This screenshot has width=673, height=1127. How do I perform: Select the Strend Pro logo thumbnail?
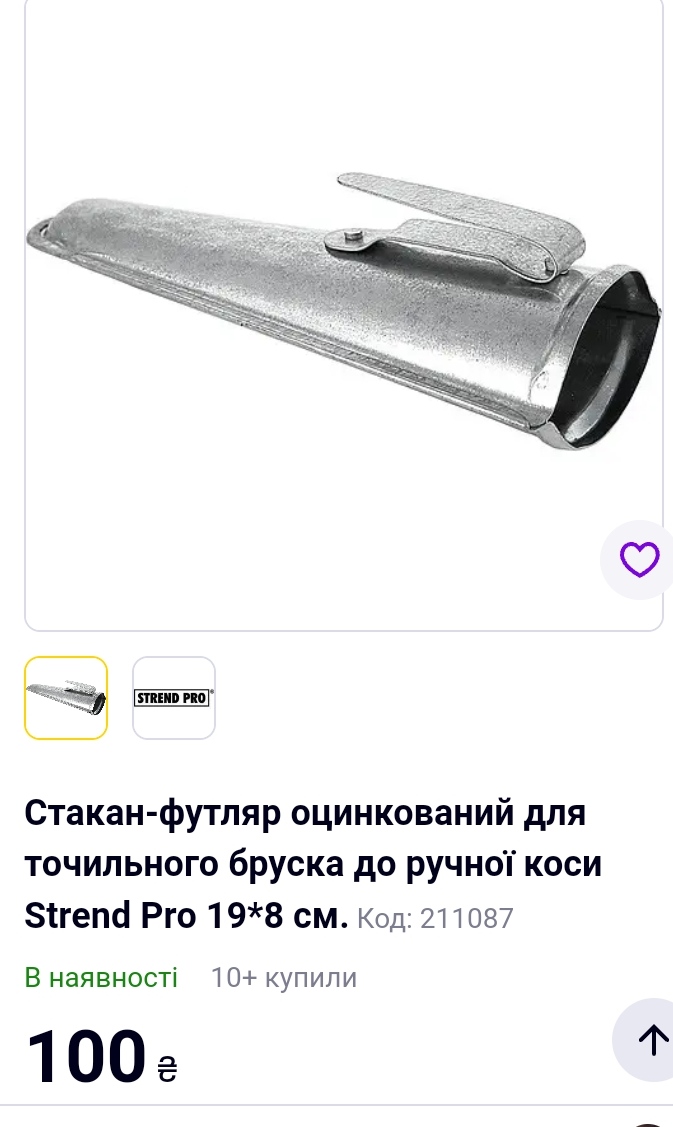[174, 698]
